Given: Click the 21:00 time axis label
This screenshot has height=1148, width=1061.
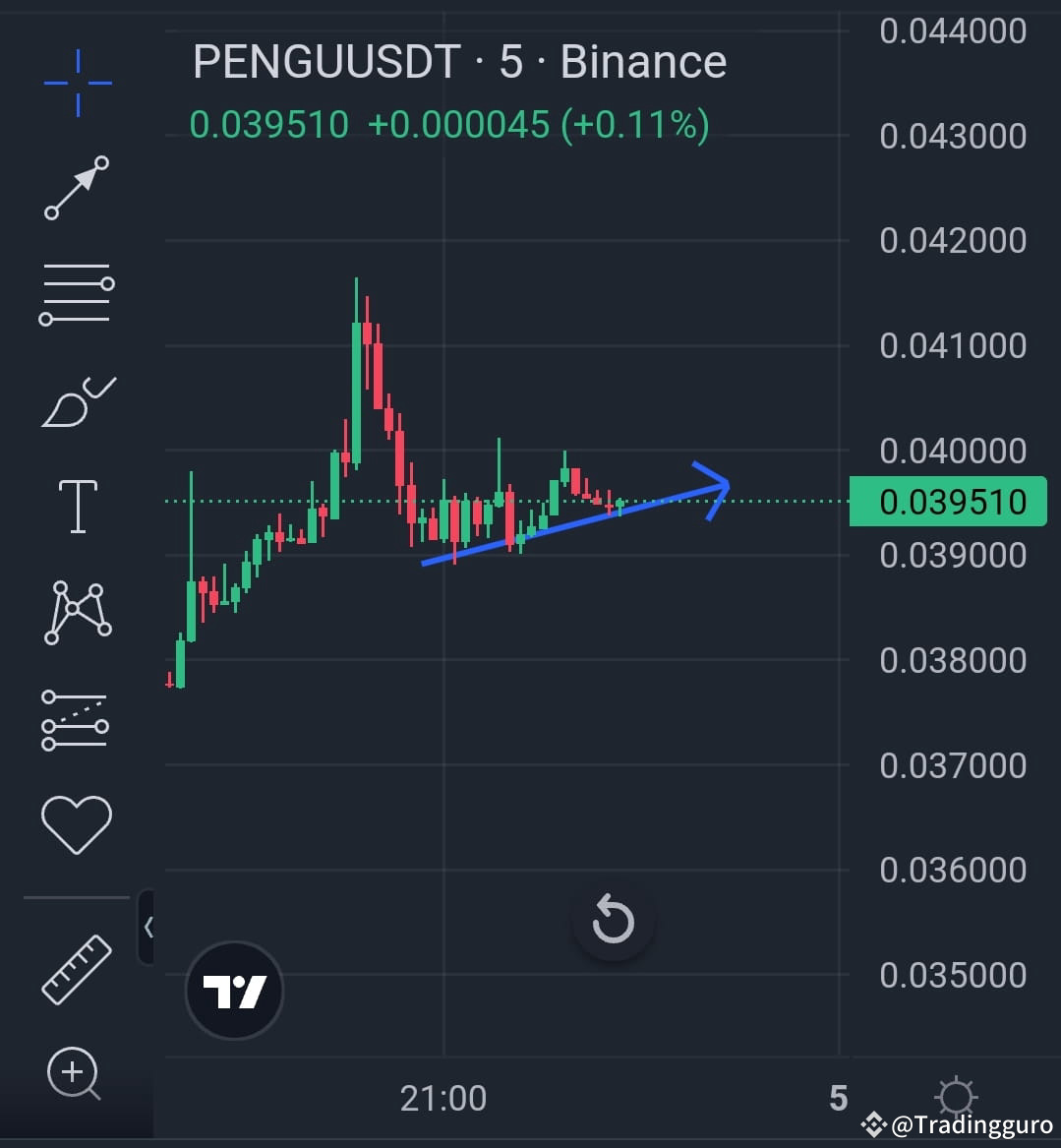Looking at the screenshot, I should 443,1097.
